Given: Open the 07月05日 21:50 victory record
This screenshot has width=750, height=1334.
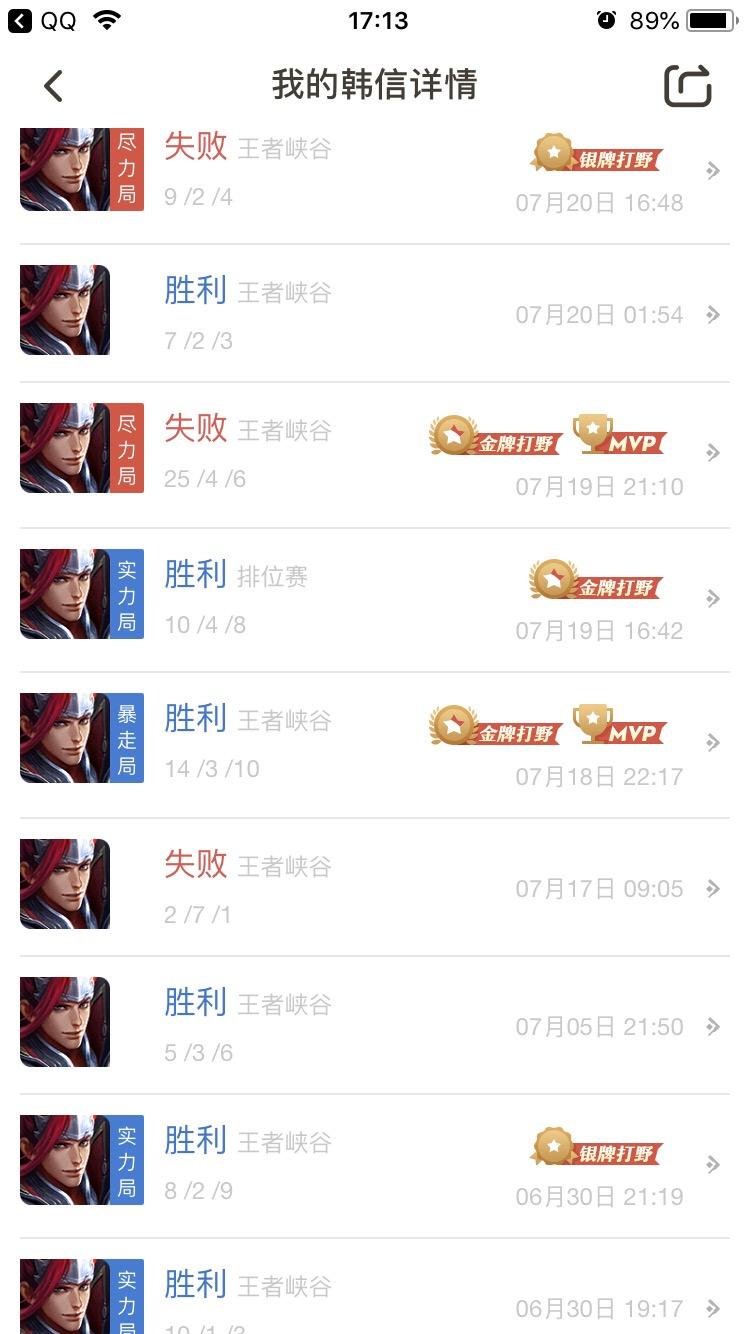Looking at the screenshot, I should pos(374,1026).
